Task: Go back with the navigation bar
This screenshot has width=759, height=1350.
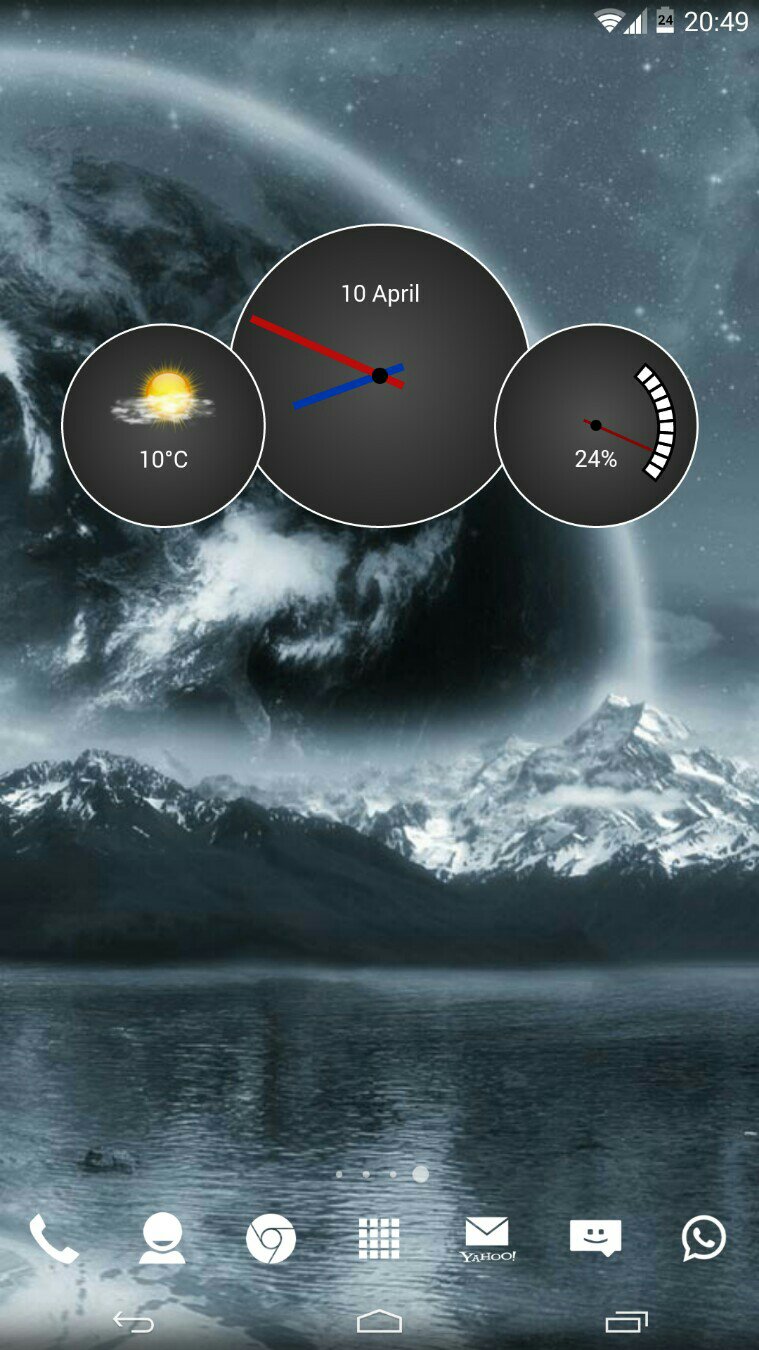Action: coord(133,1322)
